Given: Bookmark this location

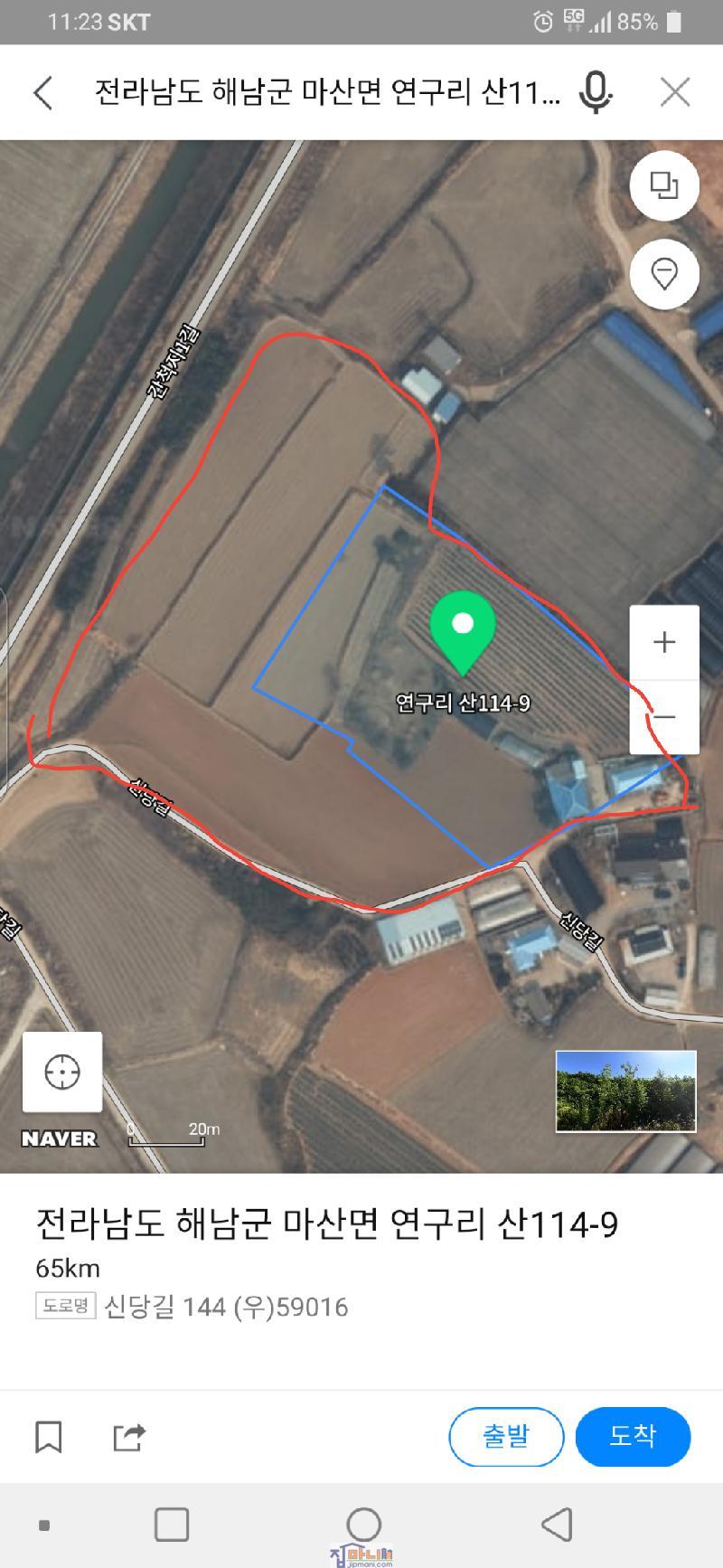Looking at the screenshot, I should (x=49, y=1436).
